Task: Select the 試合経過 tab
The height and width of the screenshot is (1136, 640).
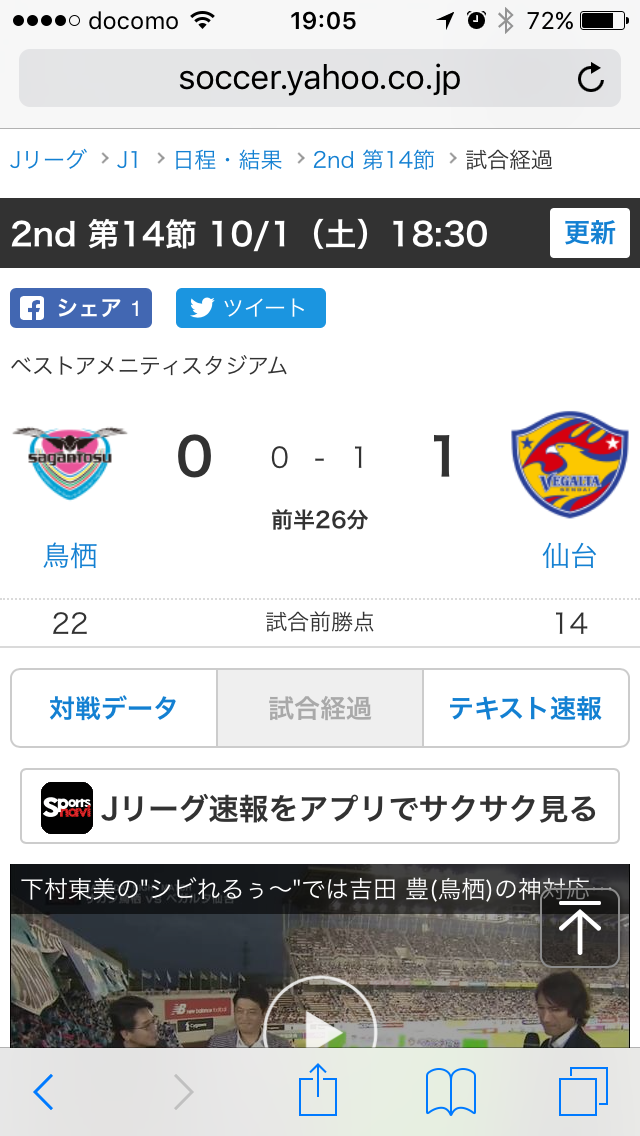Action: point(320,708)
